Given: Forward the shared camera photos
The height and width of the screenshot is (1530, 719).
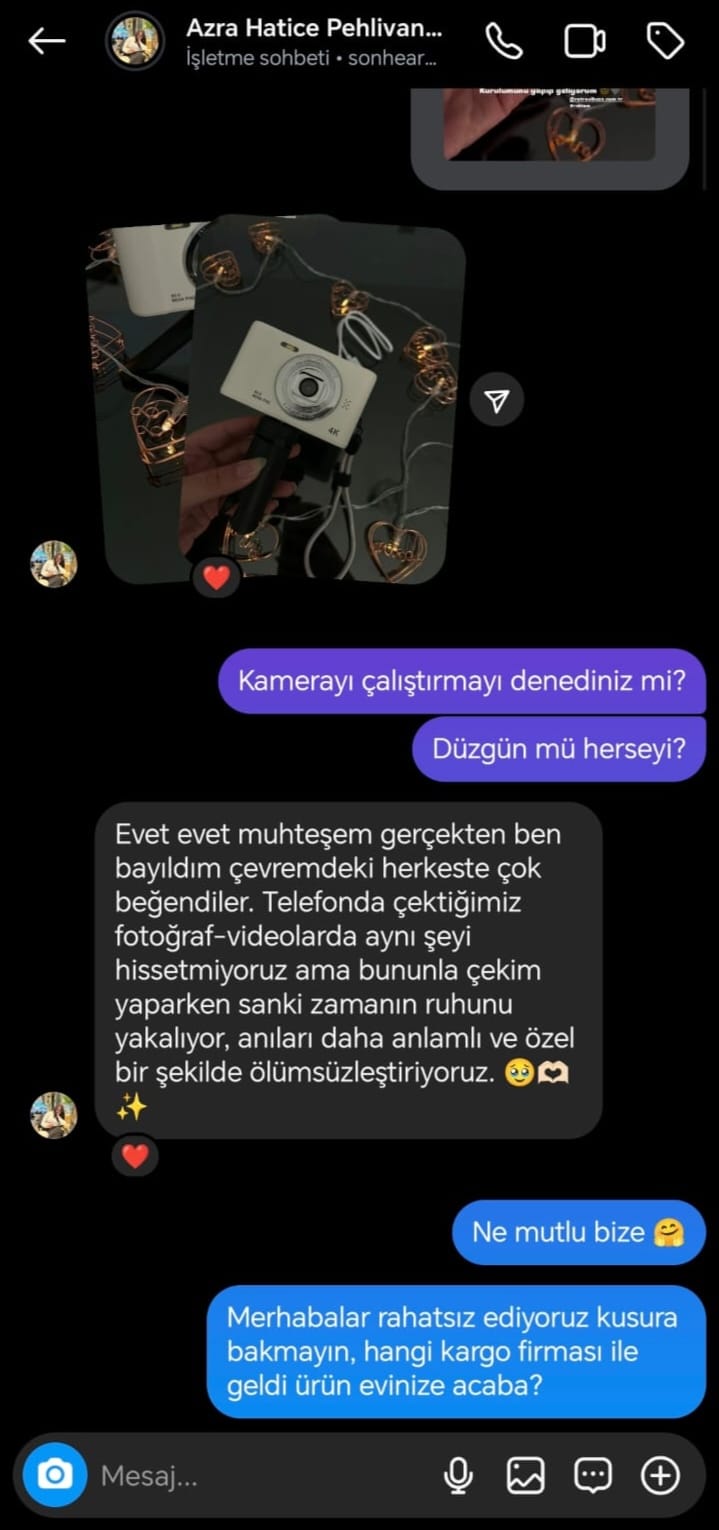Looking at the screenshot, I should point(497,401).
